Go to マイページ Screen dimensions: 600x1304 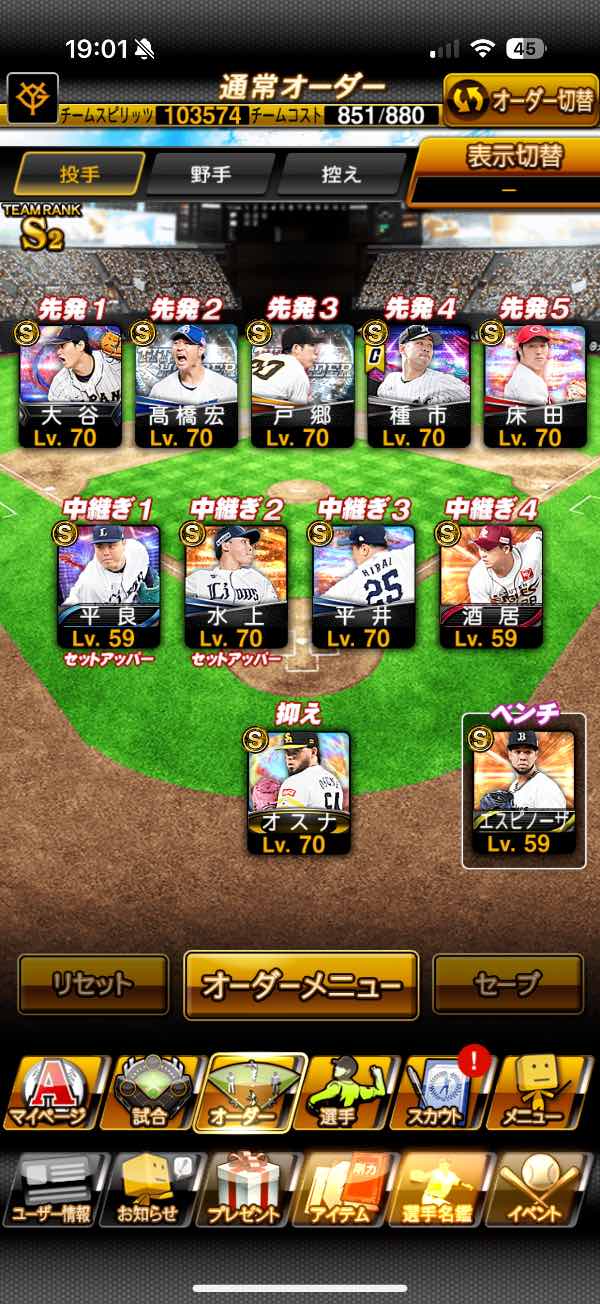tap(53, 1093)
